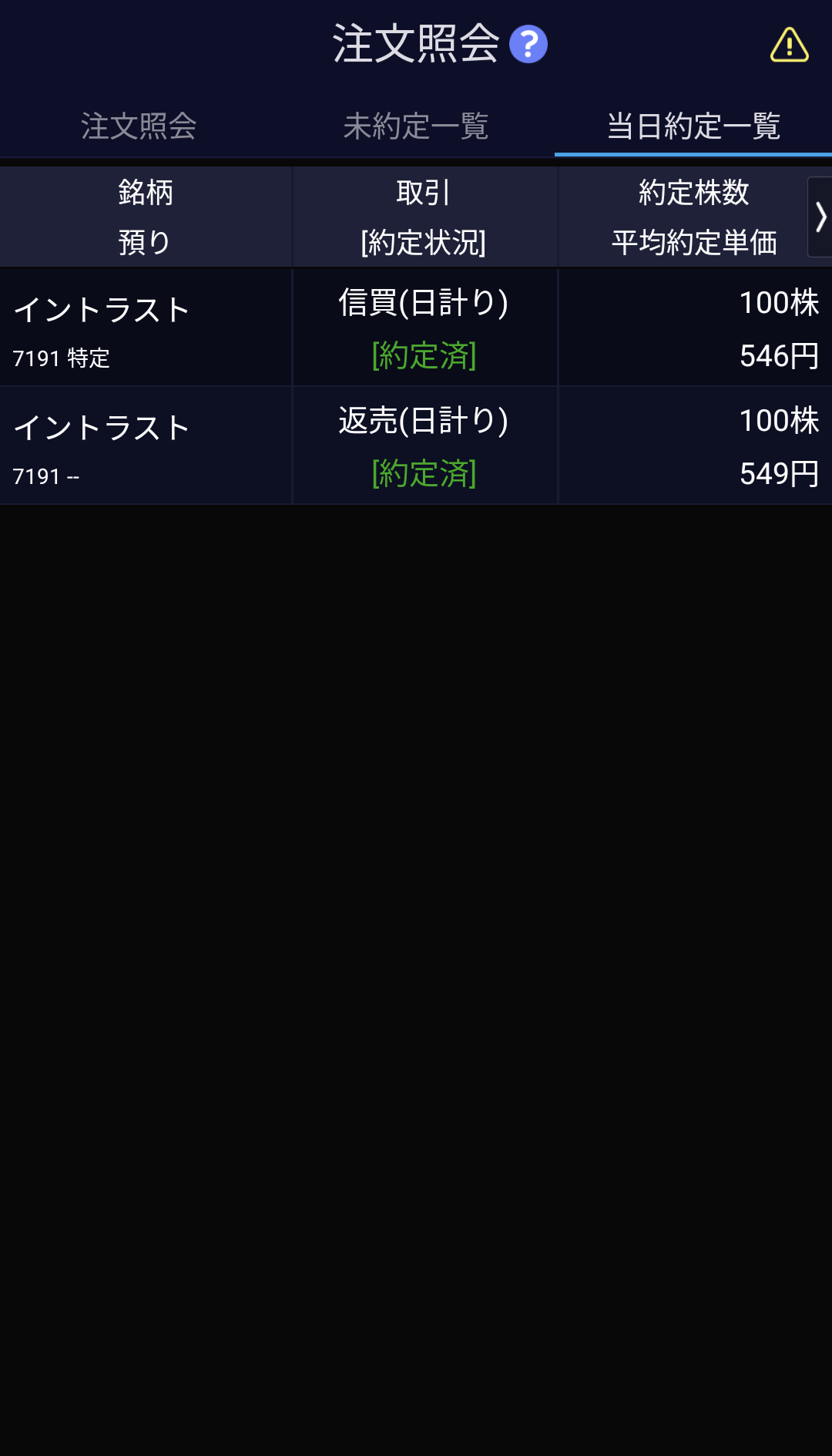Click the yellow warning triangle icon
Viewport: 832px width, 1456px height.
[787, 44]
